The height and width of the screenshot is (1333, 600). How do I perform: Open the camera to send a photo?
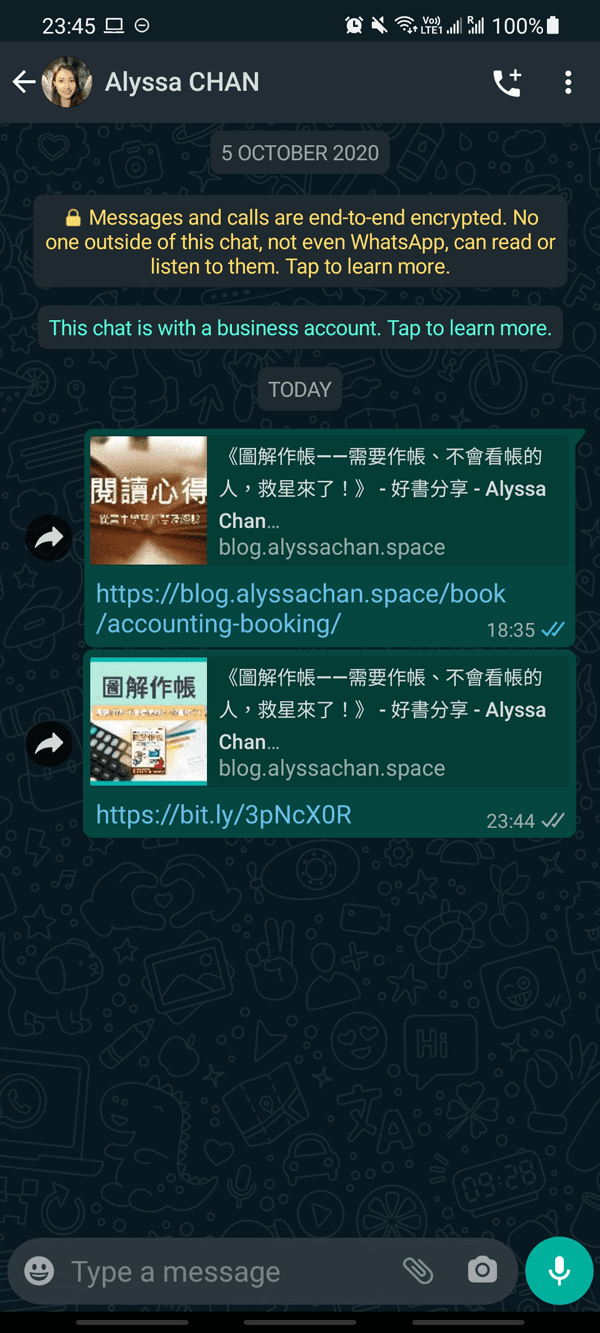(x=482, y=1271)
